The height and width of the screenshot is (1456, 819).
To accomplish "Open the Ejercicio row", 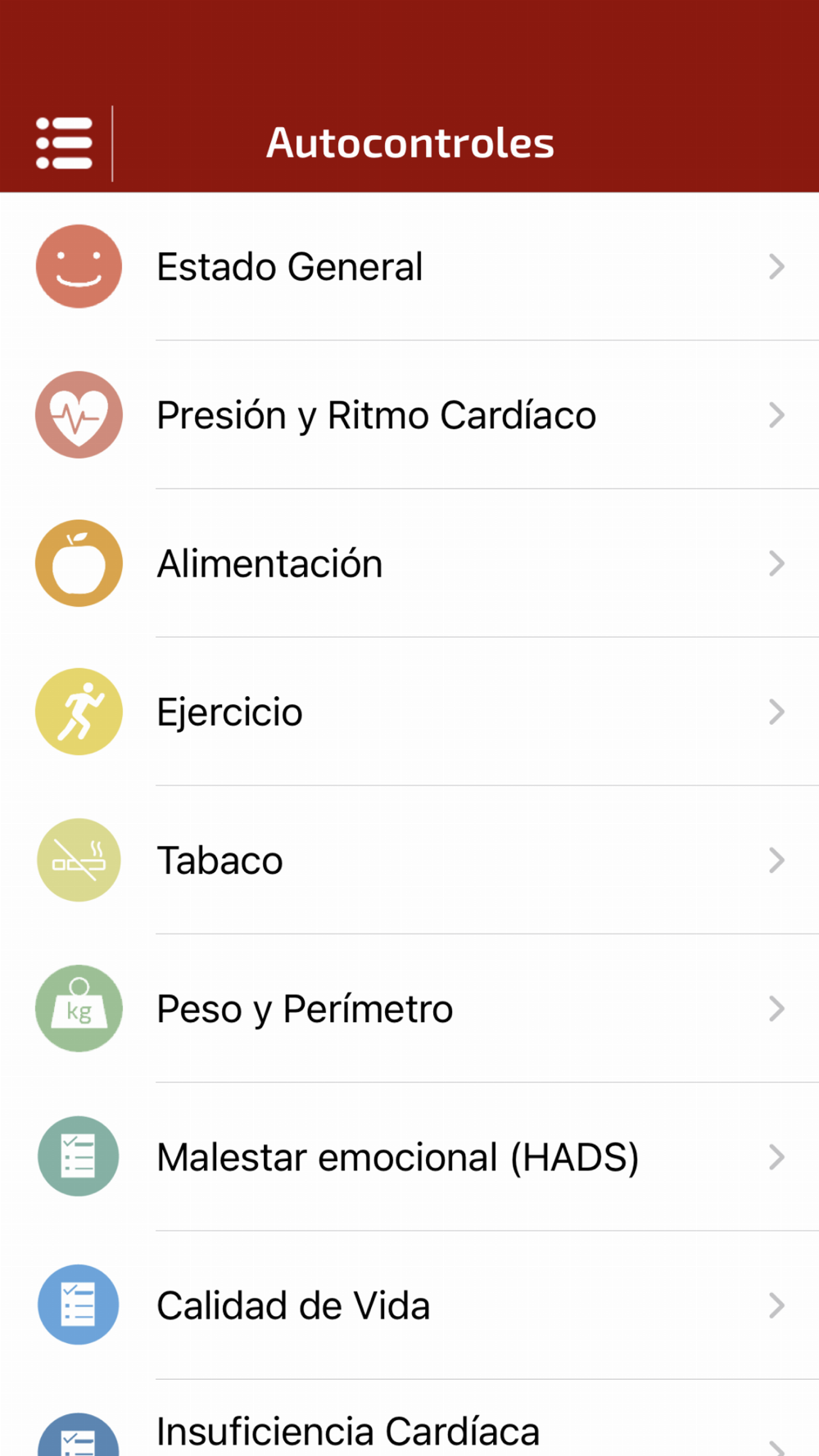I will click(x=409, y=712).
